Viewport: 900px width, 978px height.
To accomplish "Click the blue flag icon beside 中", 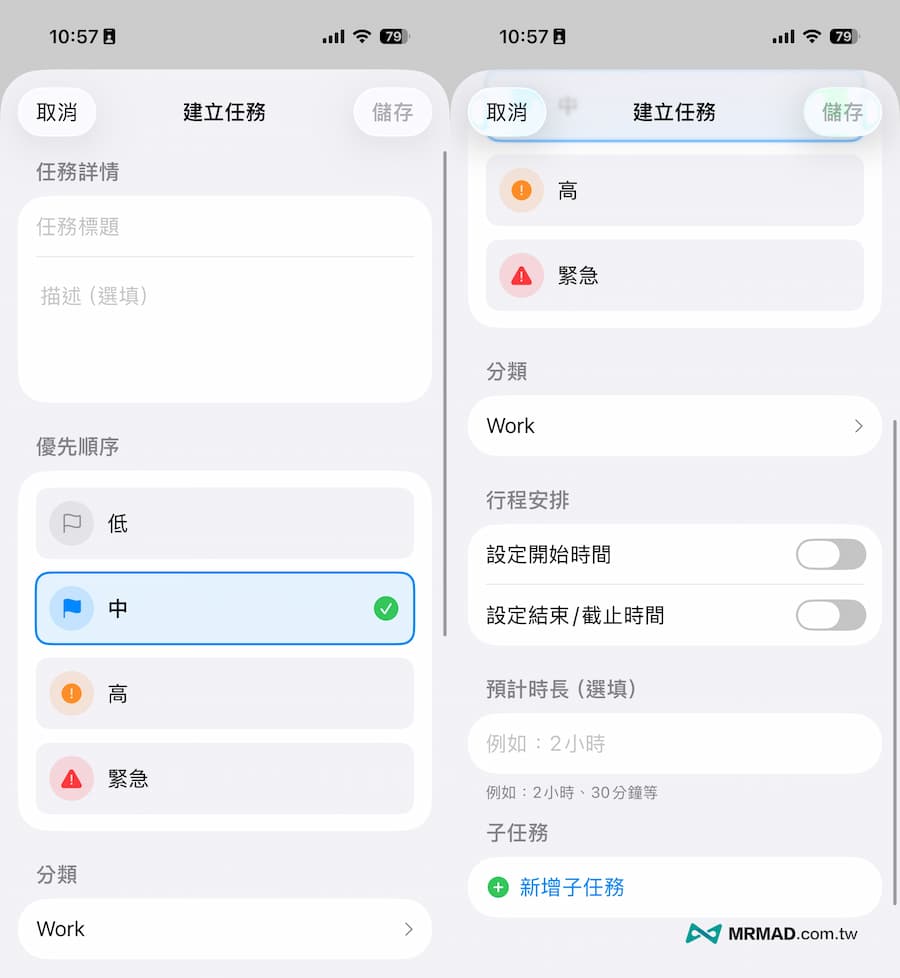I will 70,608.
